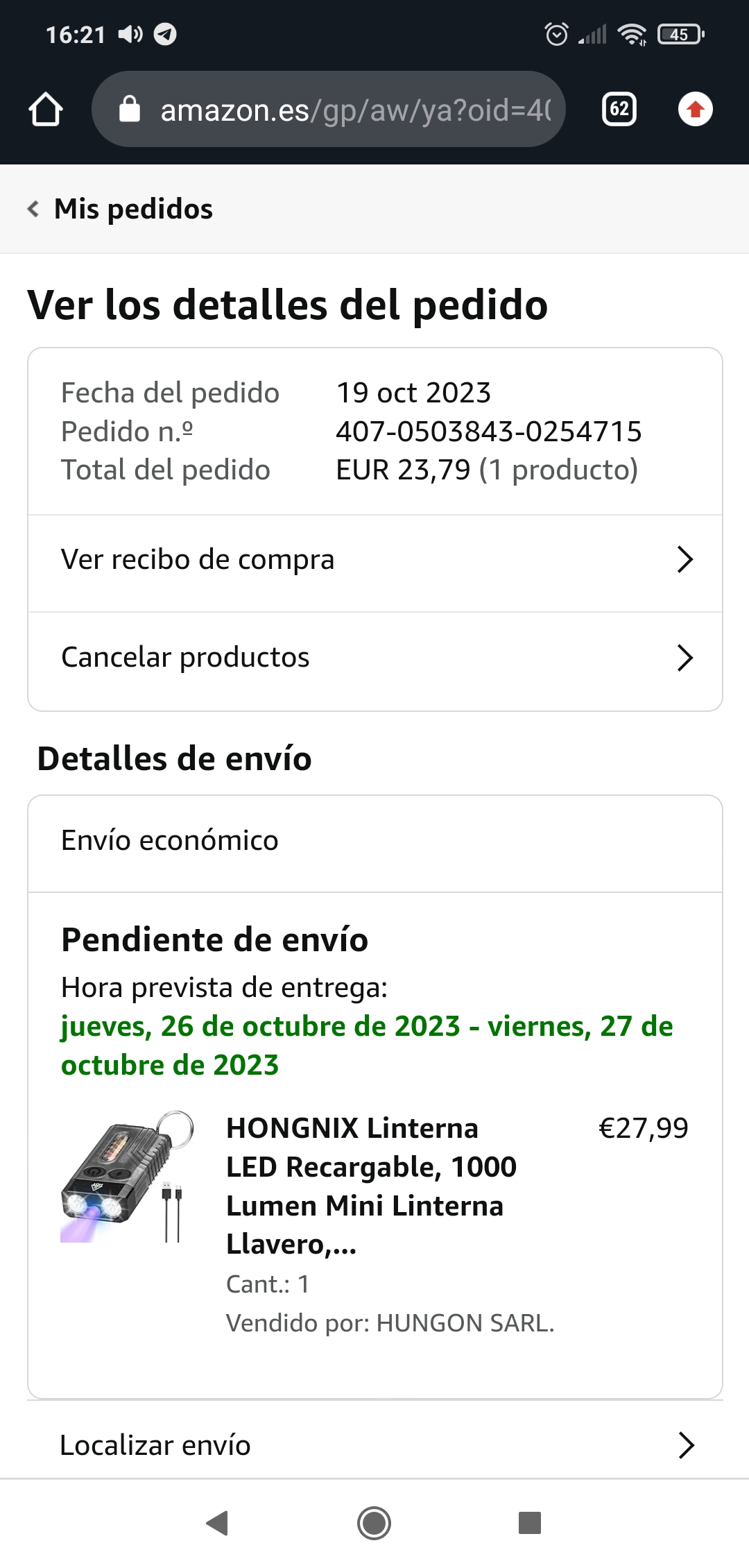Tap the flashlight product image

click(x=127, y=1176)
